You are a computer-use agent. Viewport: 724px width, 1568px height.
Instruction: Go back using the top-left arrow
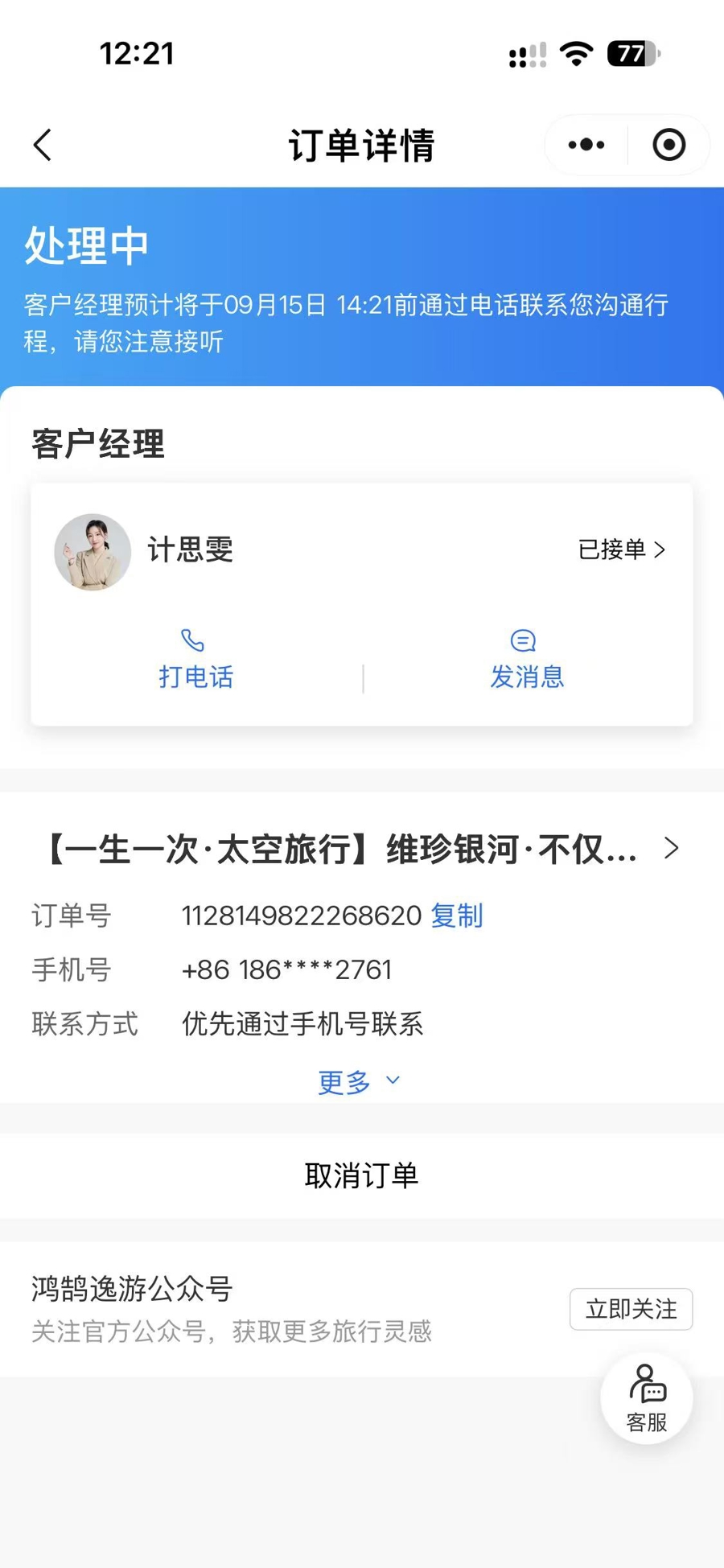coord(43,146)
